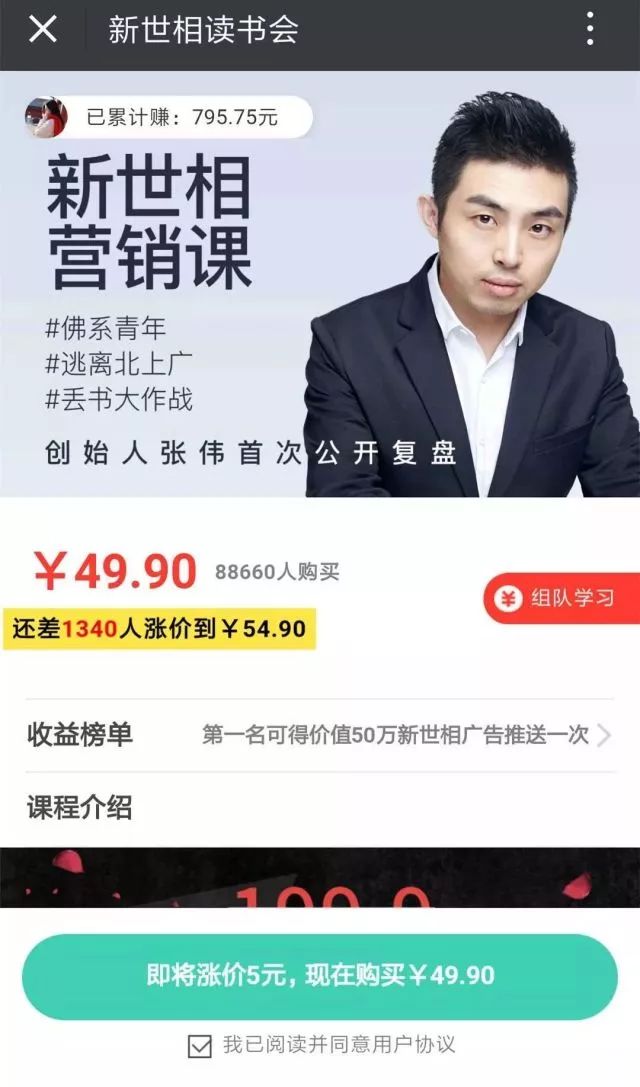Open the 已累计赚 earnings pill
Screen dimensions: 640x1087
(168, 117)
